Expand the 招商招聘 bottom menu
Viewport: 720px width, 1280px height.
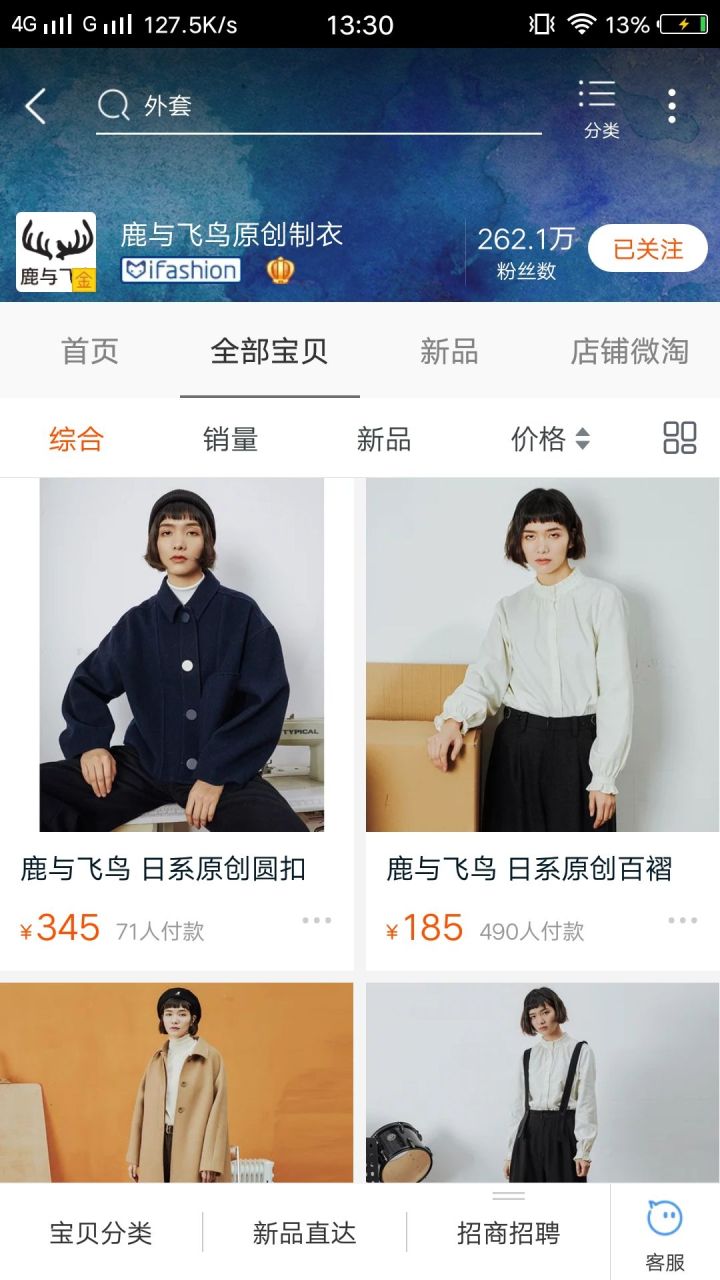508,1233
